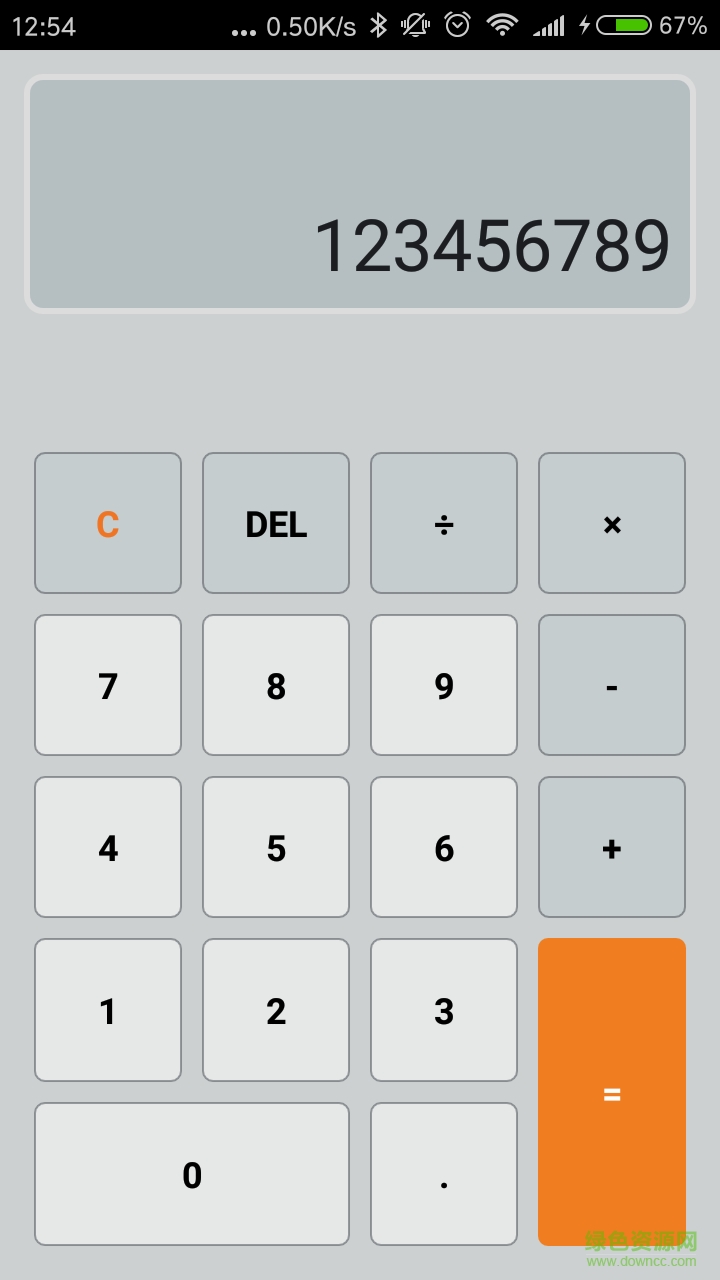Tap the wide 0 key

[x=192, y=1174]
